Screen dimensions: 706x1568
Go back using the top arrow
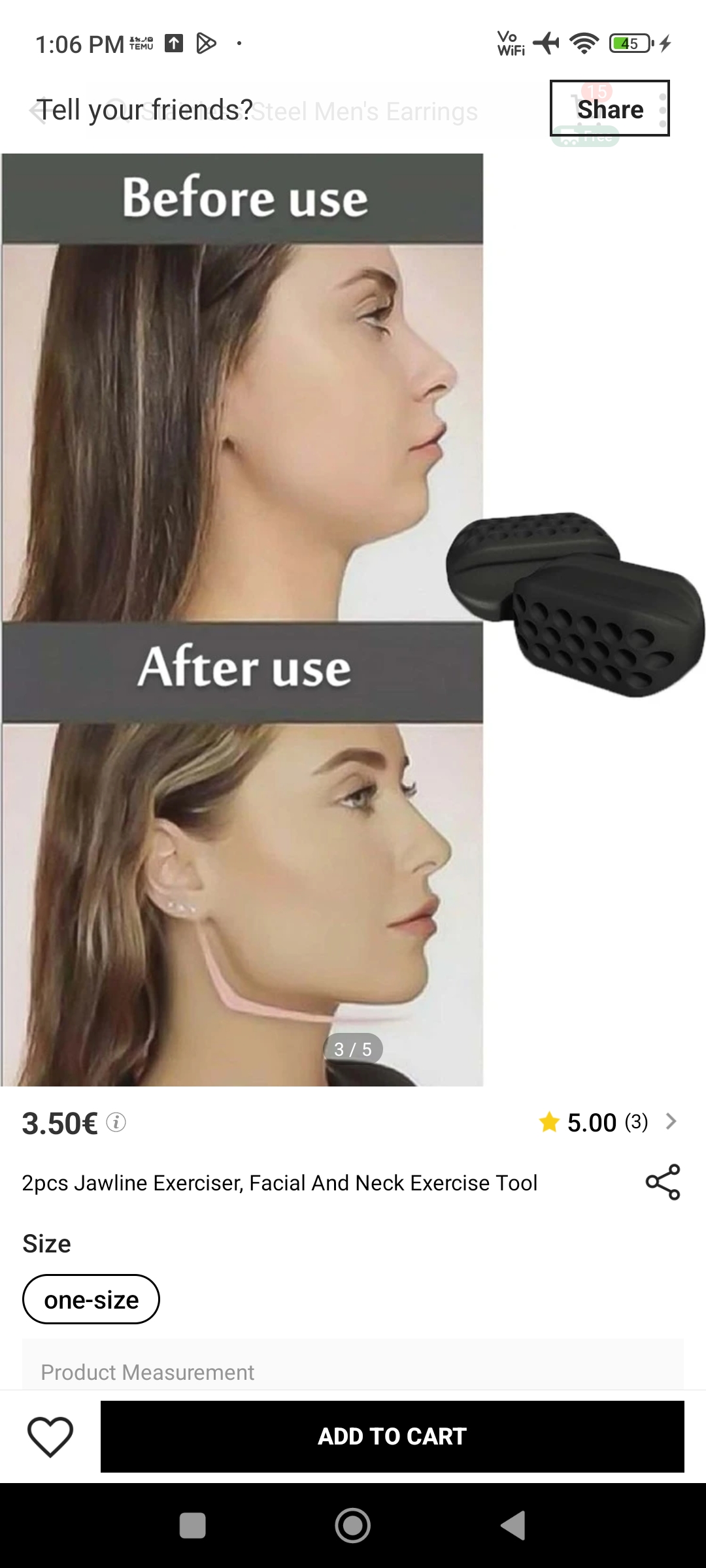pos(38,110)
